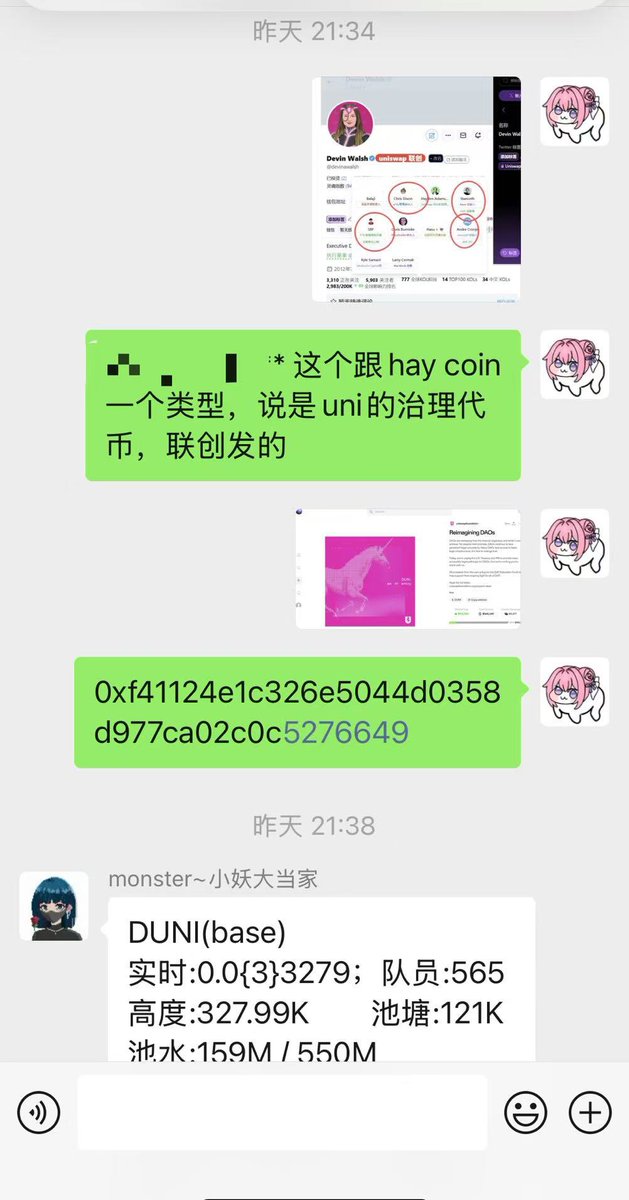This screenshot has width=629, height=1200.
Task: Open the emoji sticker panel
Action: (525, 1112)
